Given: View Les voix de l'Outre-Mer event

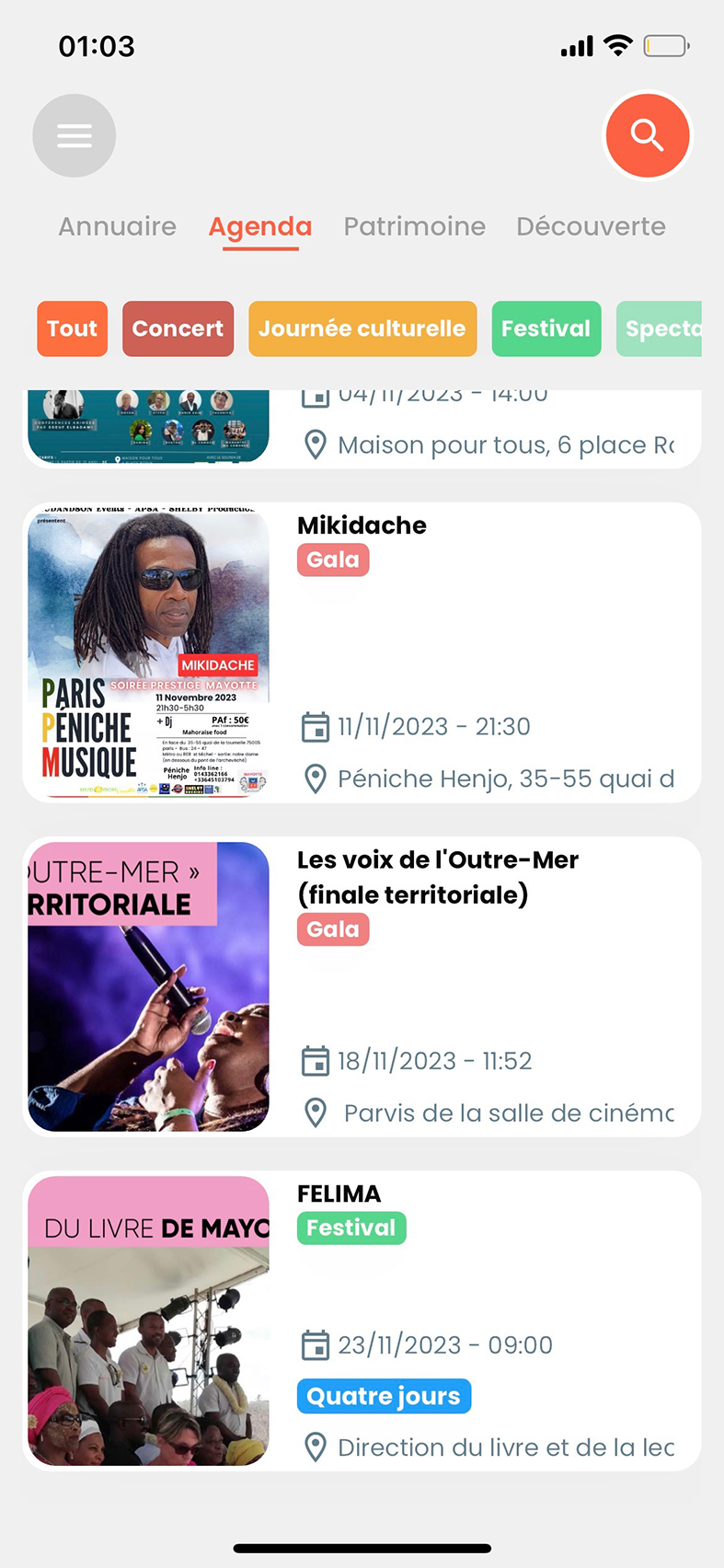Looking at the screenshot, I should (362, 986).
